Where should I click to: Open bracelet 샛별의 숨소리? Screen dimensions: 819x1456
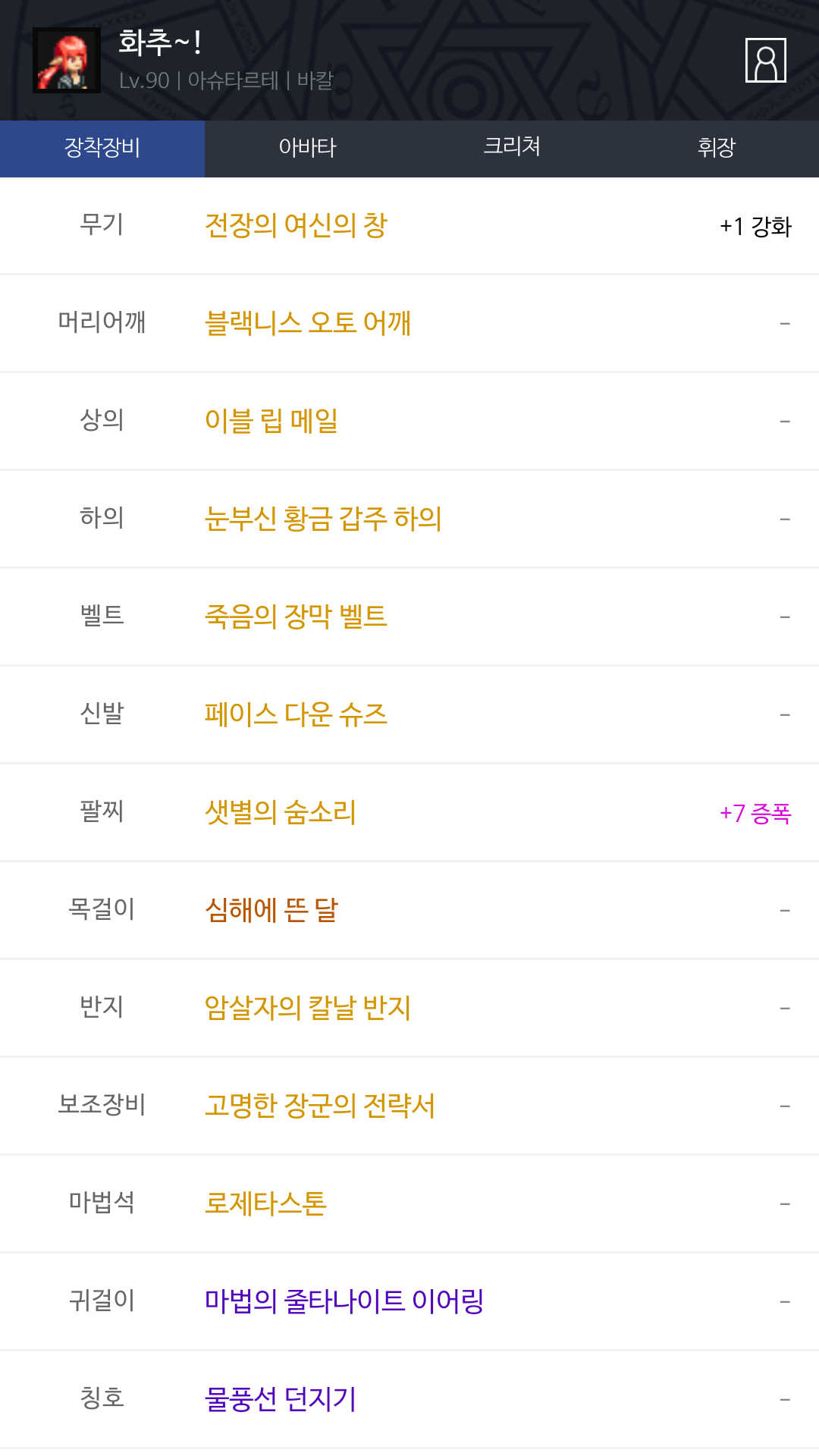coord(280,812)
